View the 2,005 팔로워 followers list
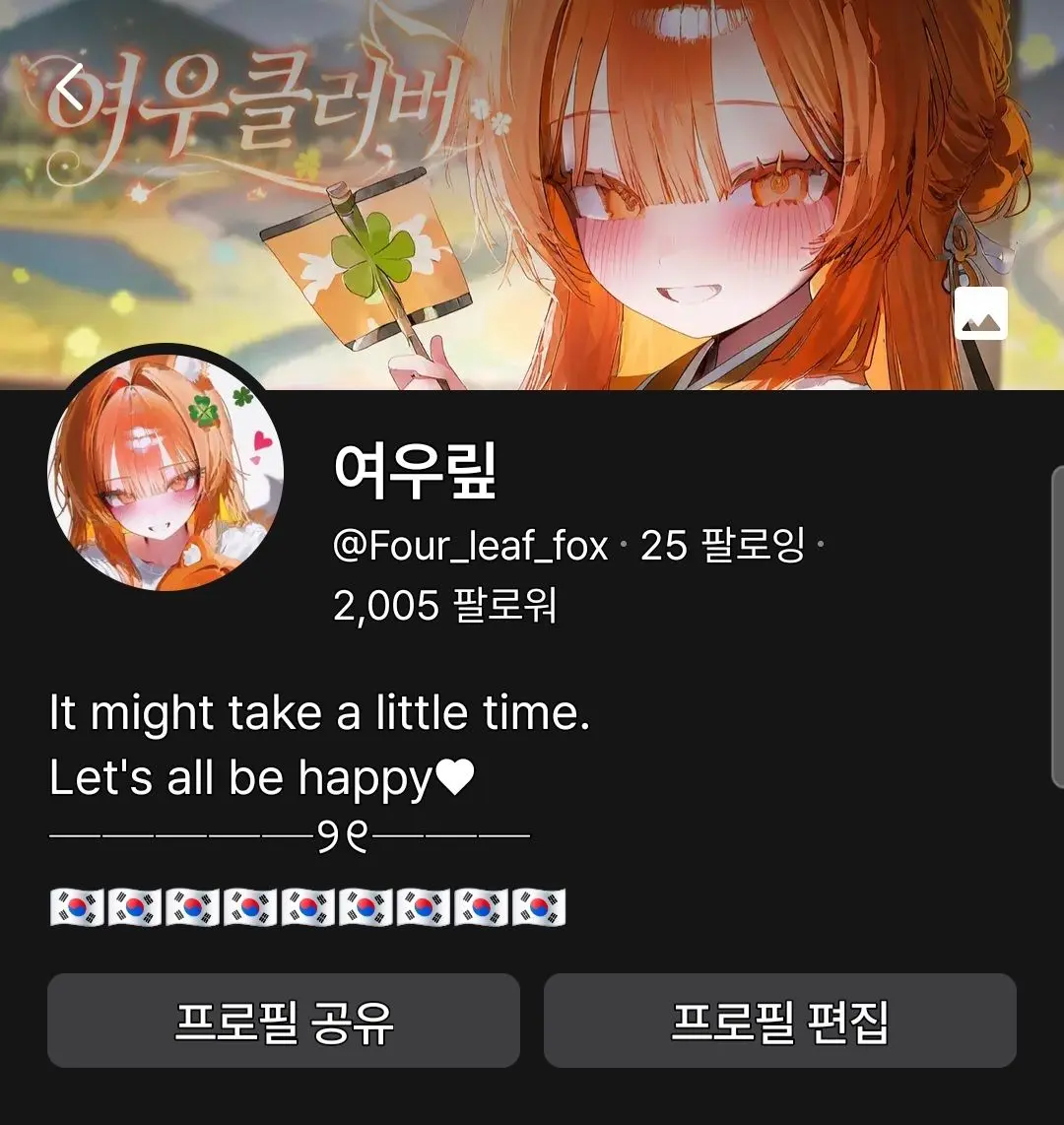This screenshot has width=1064, height=1125. pyautogui.click(x=445, y=606)
